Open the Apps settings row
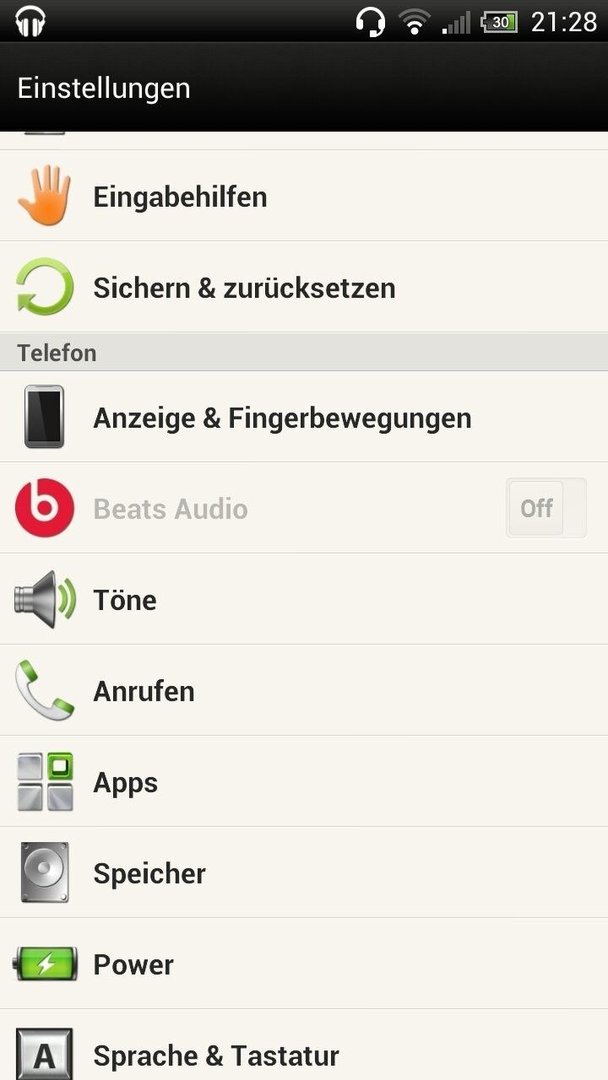608x1080 pixels. 126,782
